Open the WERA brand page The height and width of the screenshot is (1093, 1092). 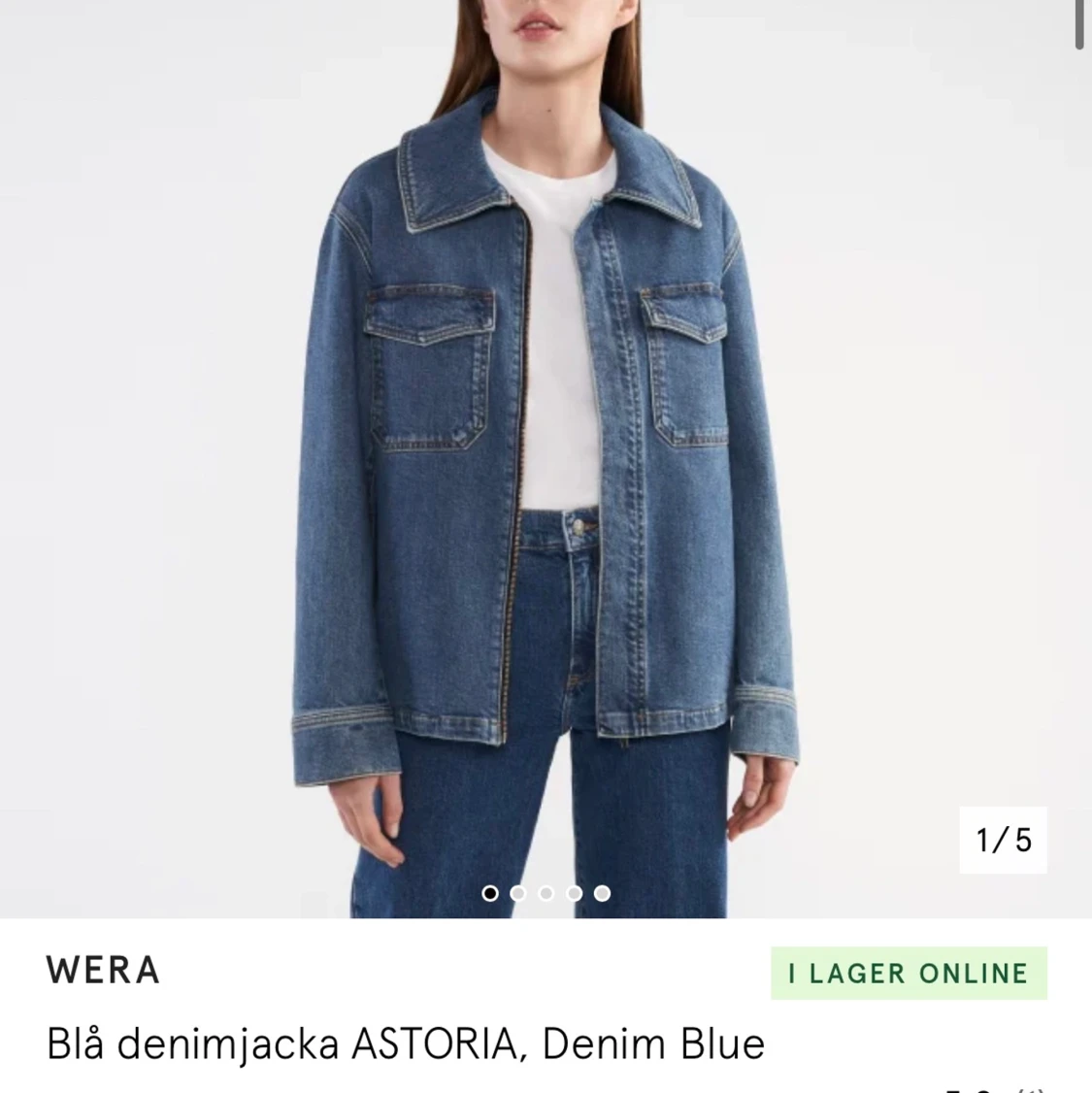click(x=103, y=971)
